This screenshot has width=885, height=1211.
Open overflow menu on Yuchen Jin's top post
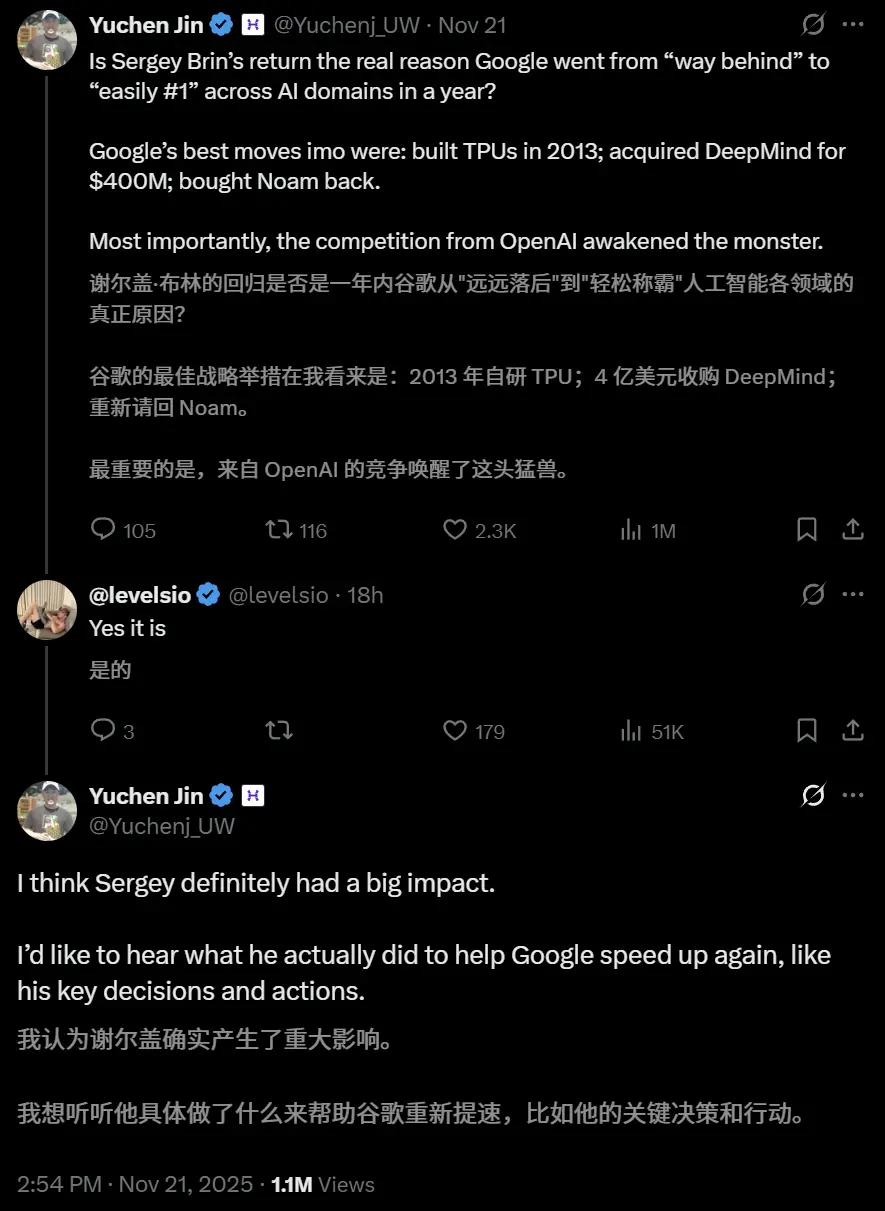pos(853,24)
